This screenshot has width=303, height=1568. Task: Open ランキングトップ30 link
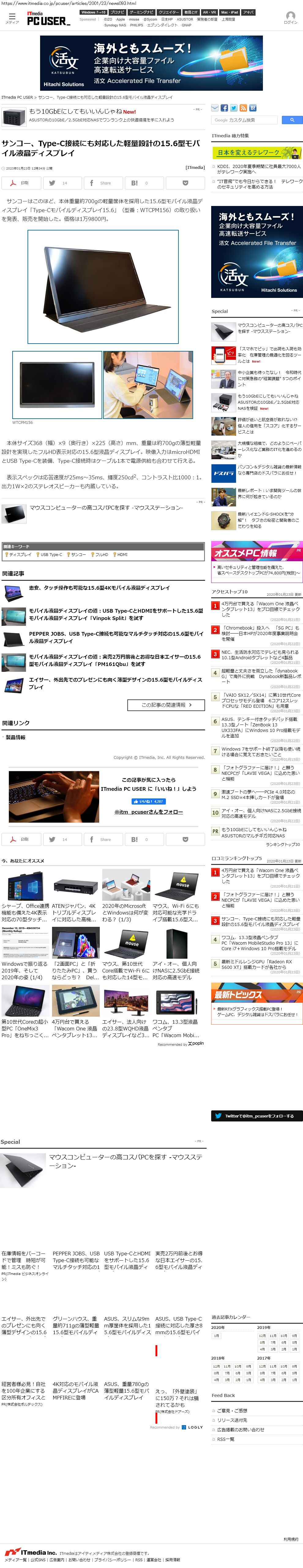282,844
